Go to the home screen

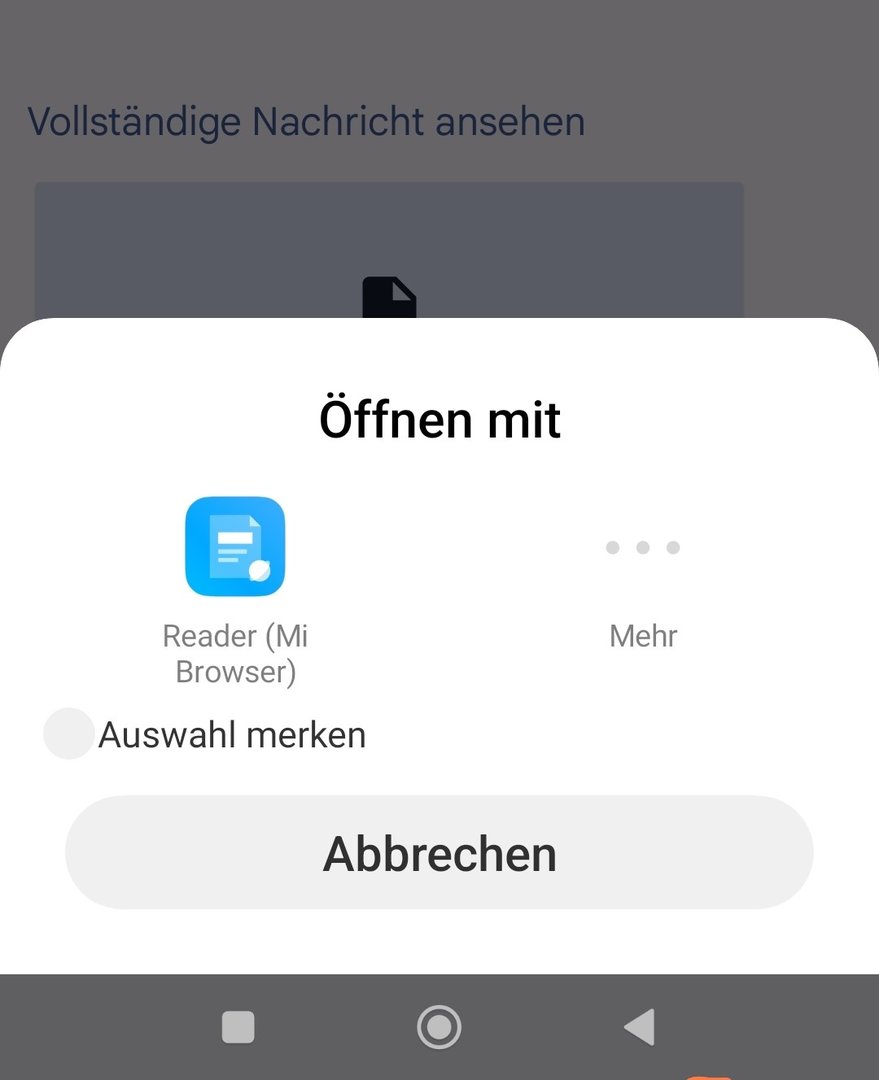point(439,1027)
